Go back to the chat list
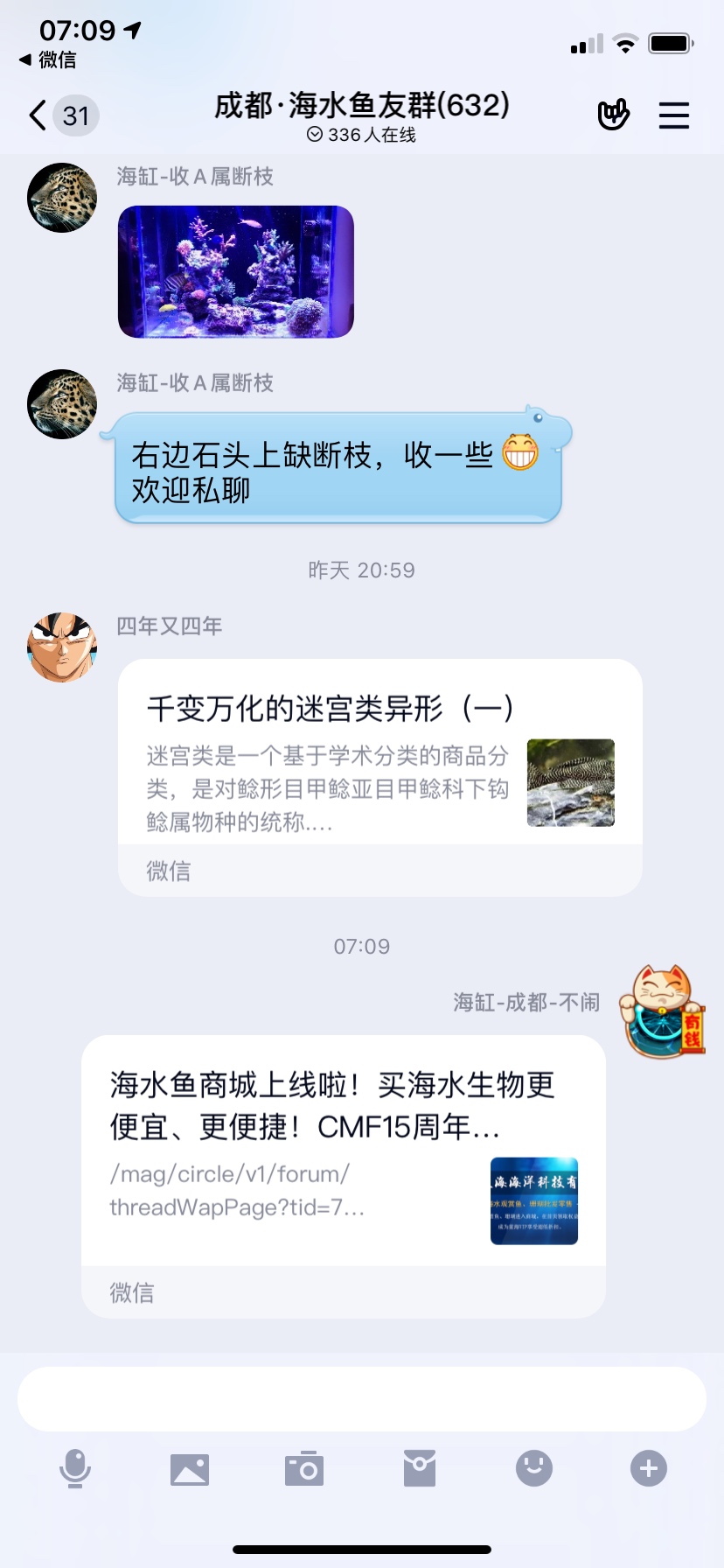724x1568 pixels. point(39,115)
